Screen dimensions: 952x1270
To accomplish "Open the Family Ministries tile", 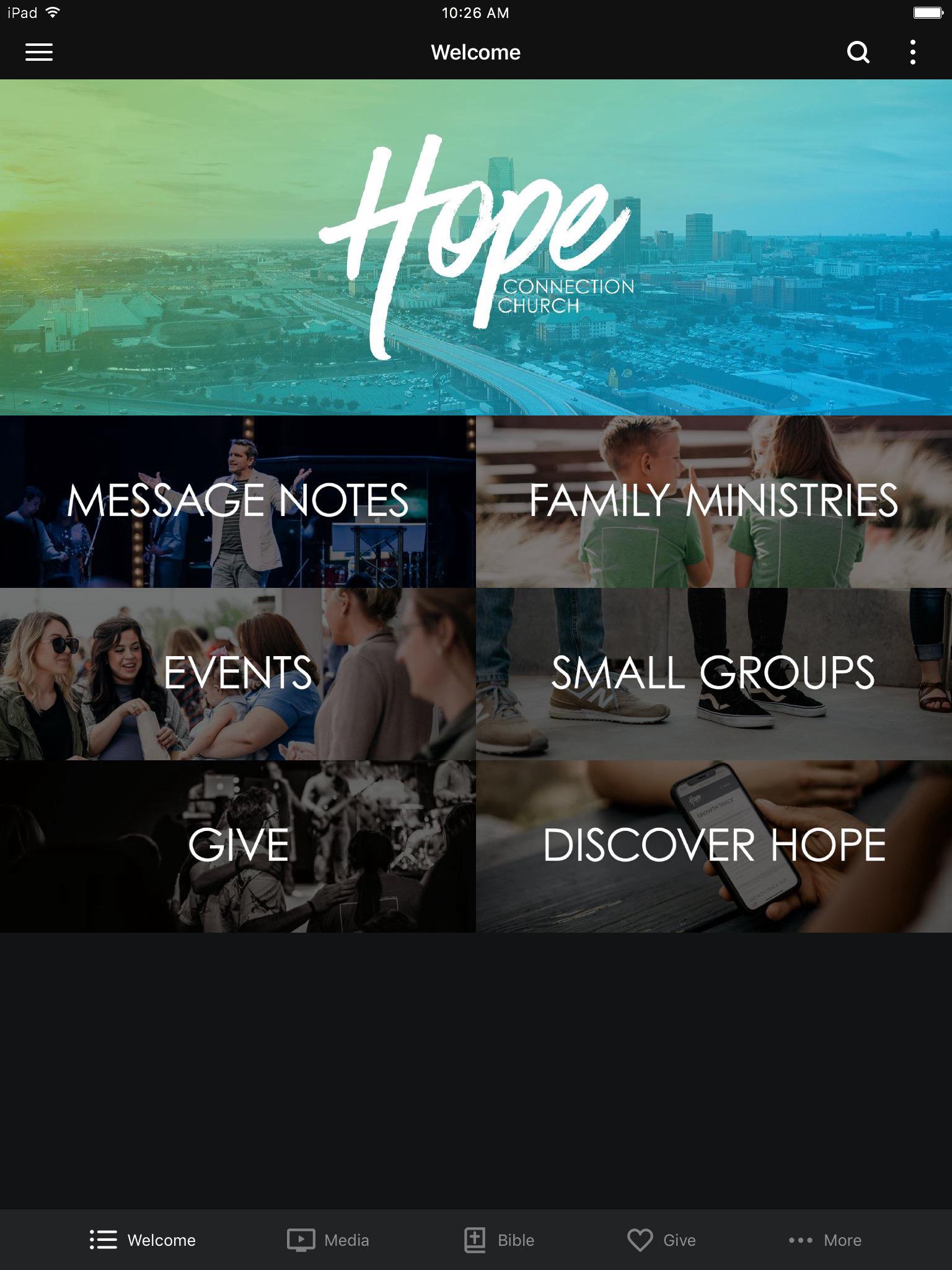I will (713, 501).
